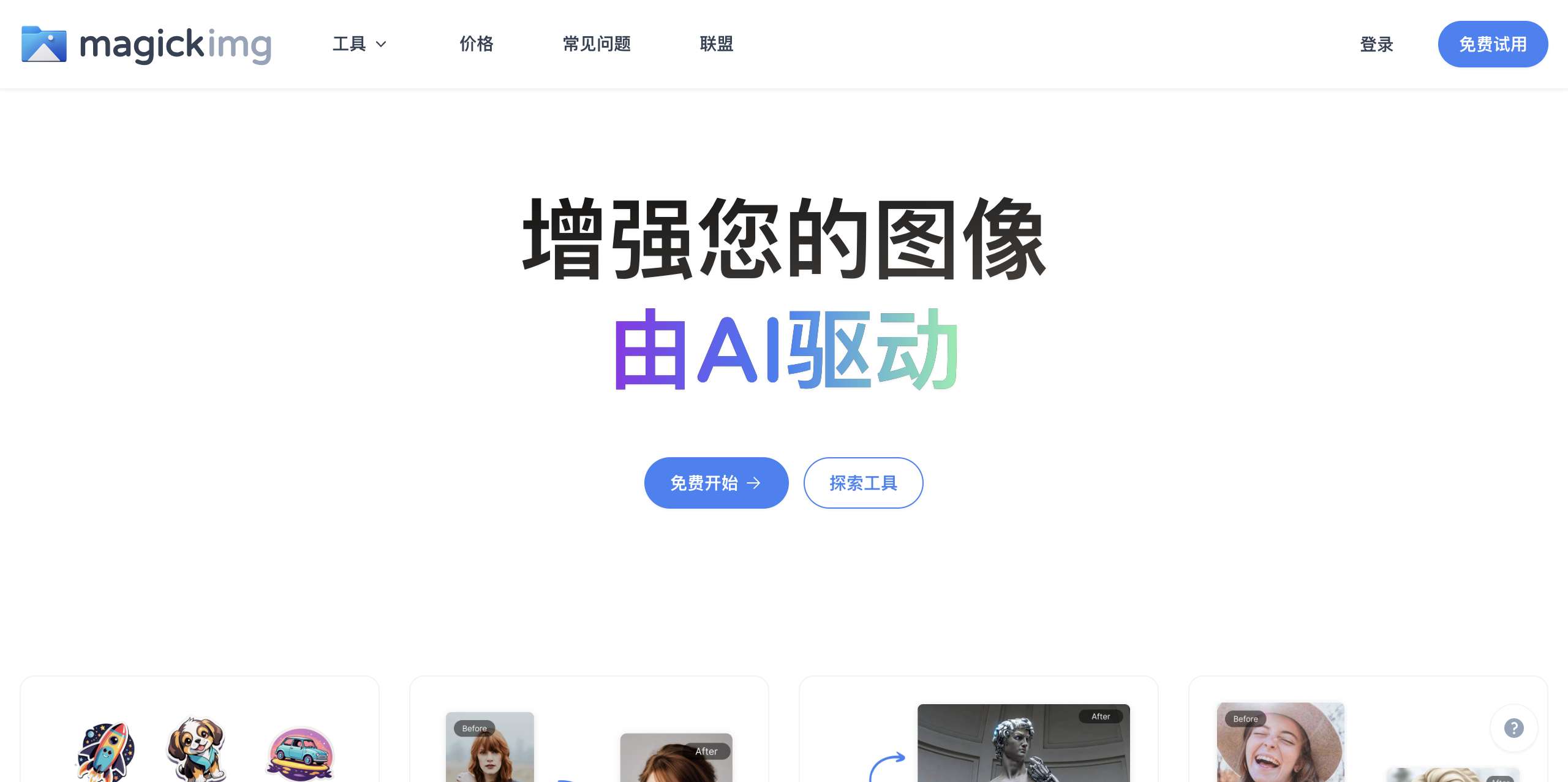Open the 联盟 page

pyautogui.click(x=716, y=44)
